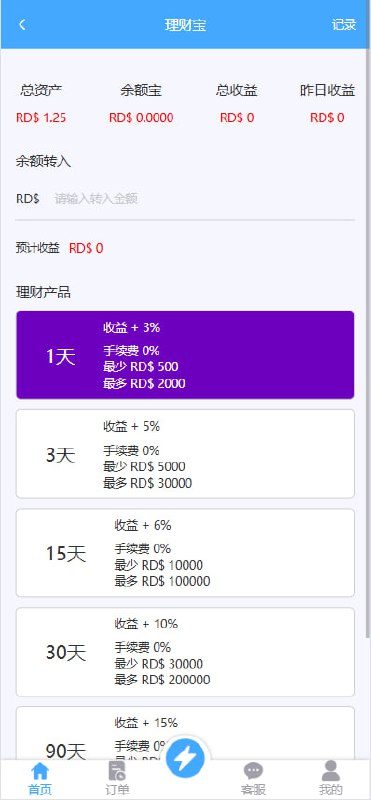371x800 pixels.
Task: Switch to the 首页 home tab
Action: [39, 779]
